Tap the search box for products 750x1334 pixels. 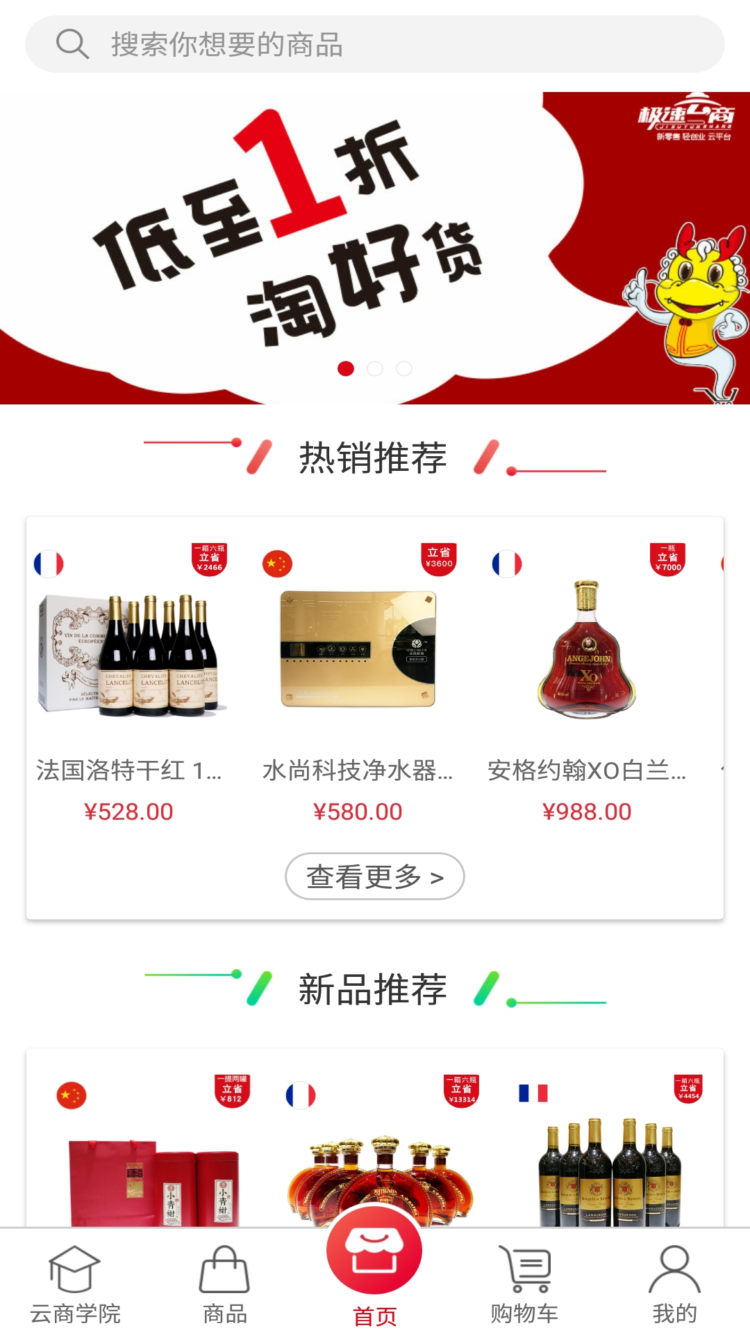374,44
